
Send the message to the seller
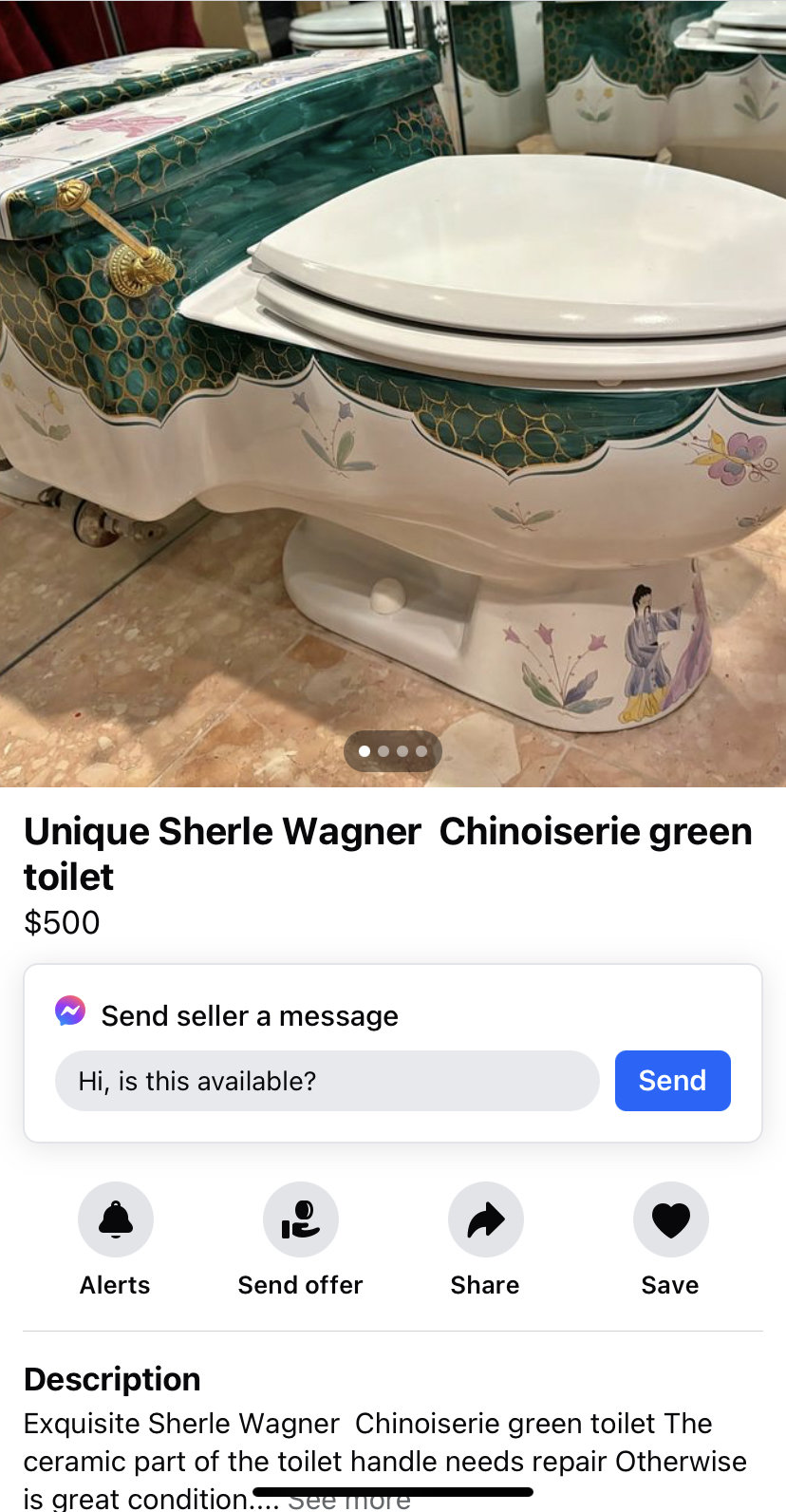(672, 1081)
